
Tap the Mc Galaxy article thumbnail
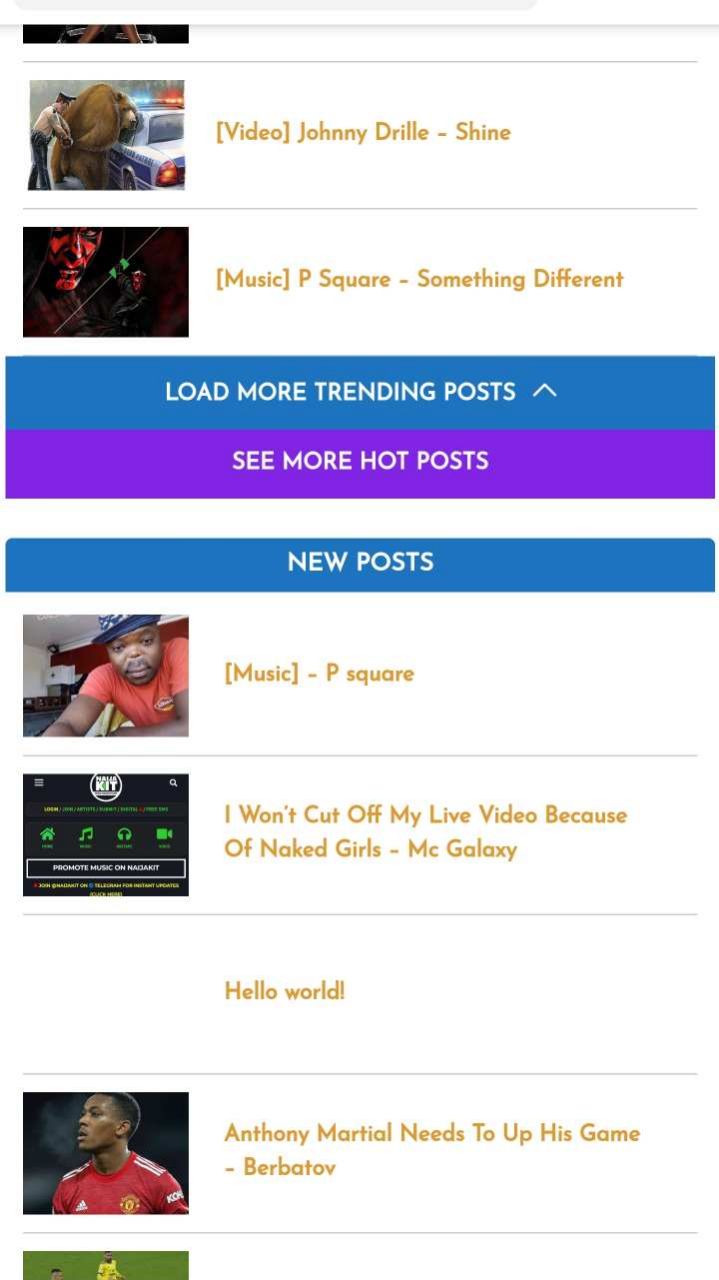coord(106,834)
